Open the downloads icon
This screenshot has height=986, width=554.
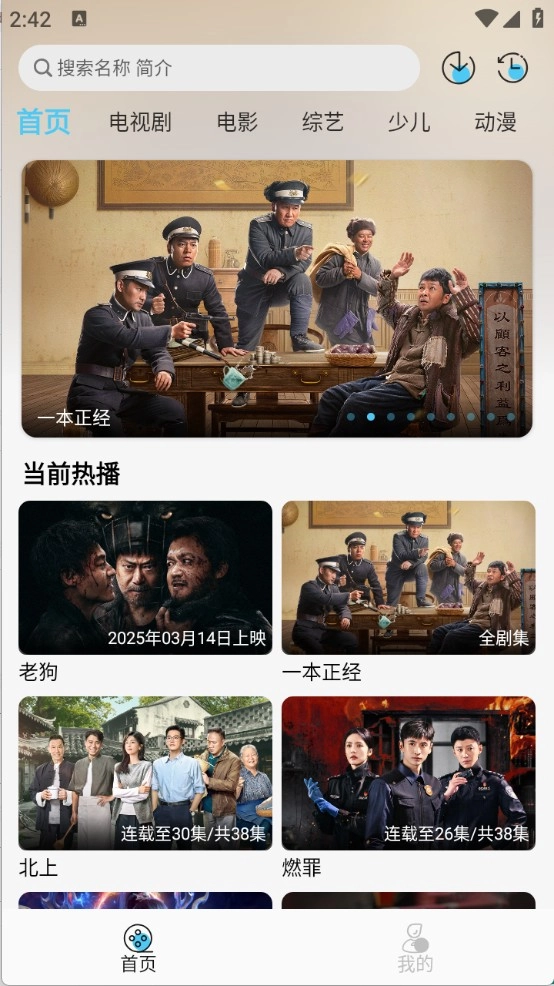click(458, 68)
